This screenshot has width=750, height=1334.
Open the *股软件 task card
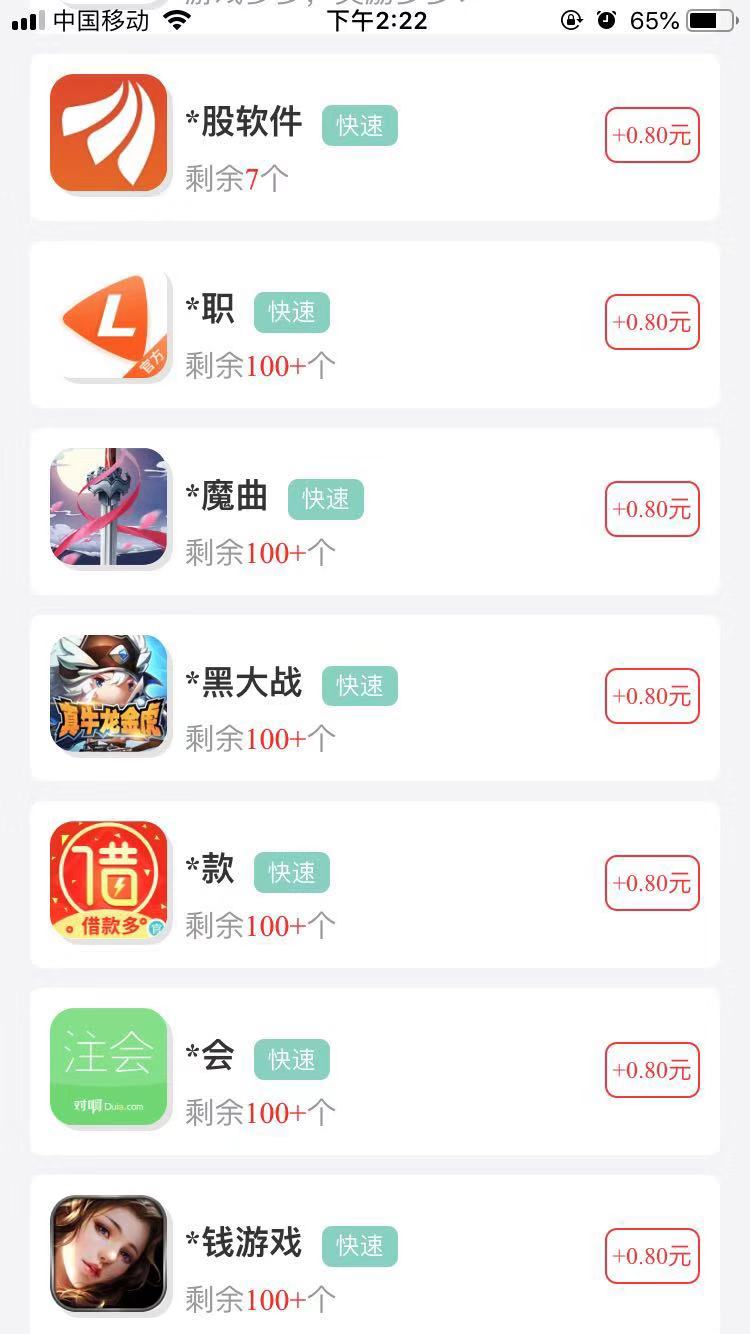click(375, 137)
